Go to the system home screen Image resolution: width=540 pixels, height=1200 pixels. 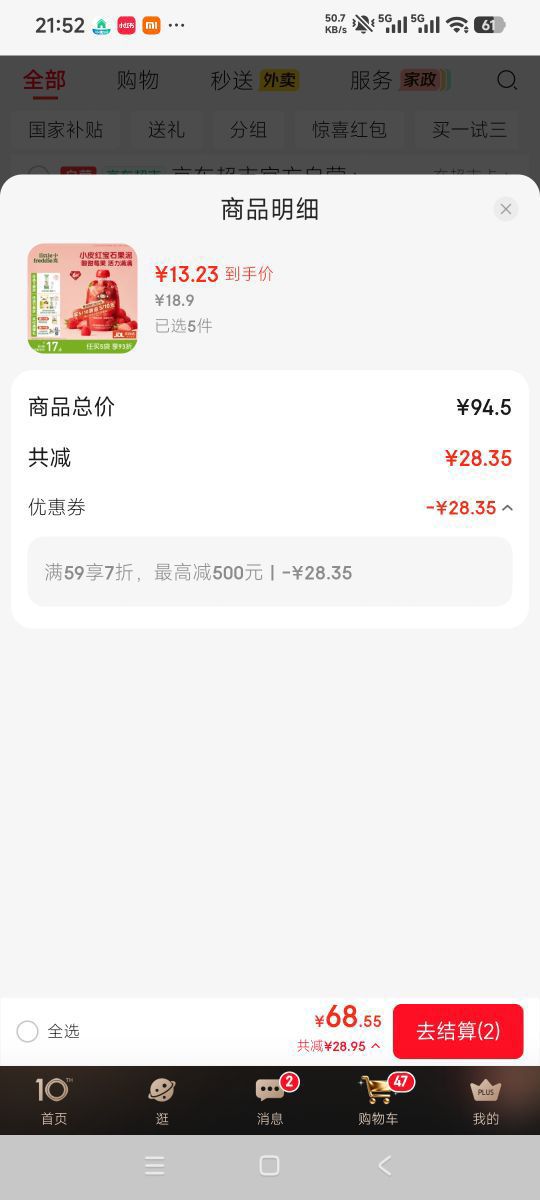click(269, 1165)
